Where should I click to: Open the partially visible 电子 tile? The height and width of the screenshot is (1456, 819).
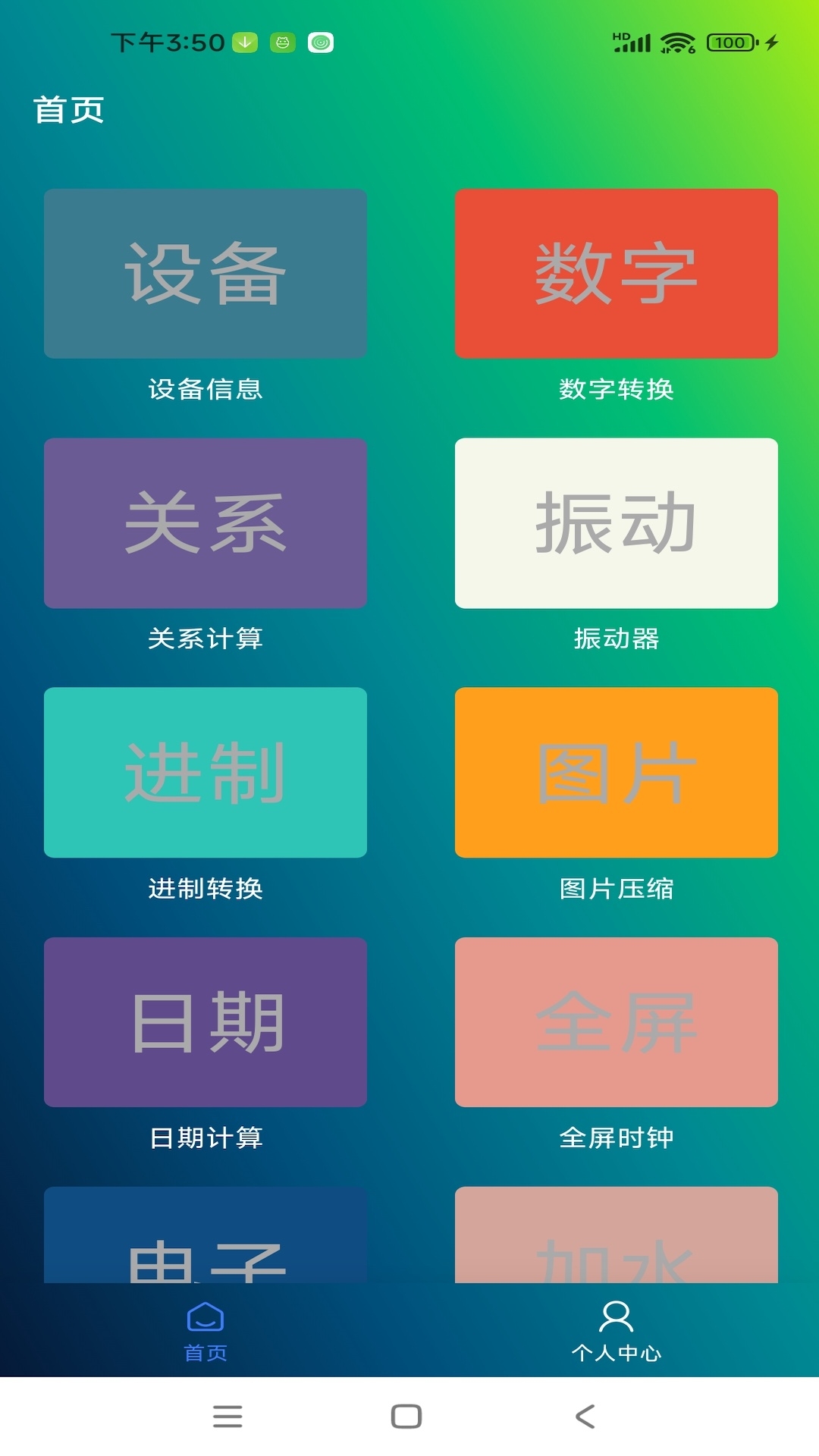click(x=205, y=1236)
